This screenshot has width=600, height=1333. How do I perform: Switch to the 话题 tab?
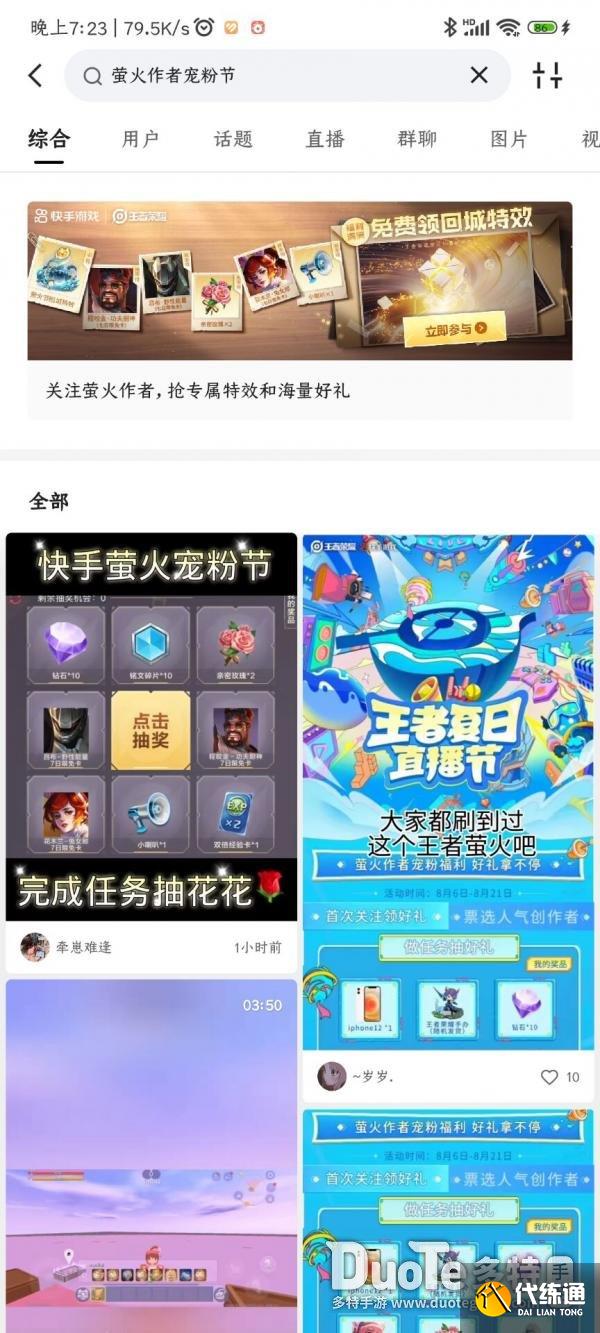pos(233,139)
